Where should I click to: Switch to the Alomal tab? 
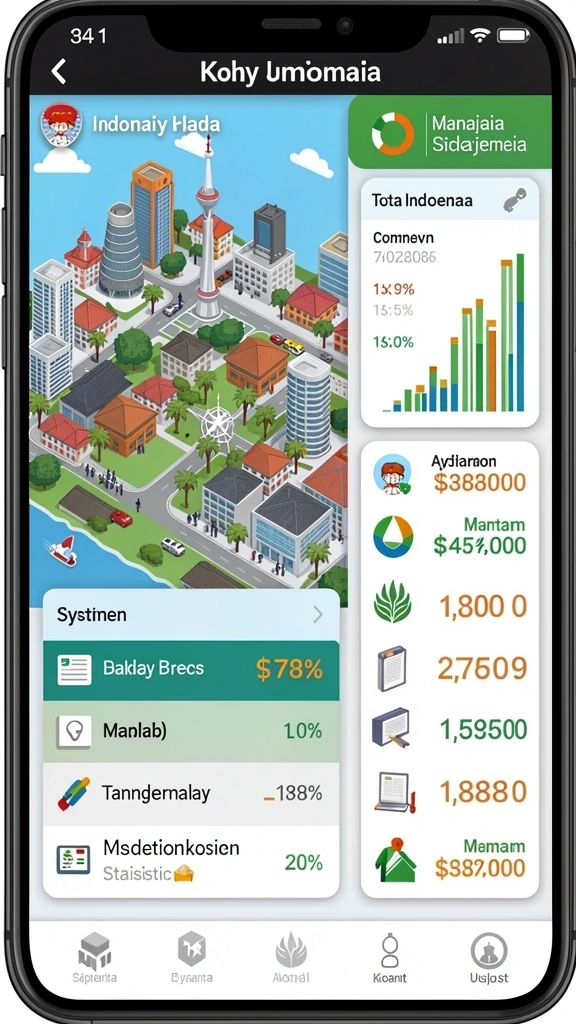(291, 957)
